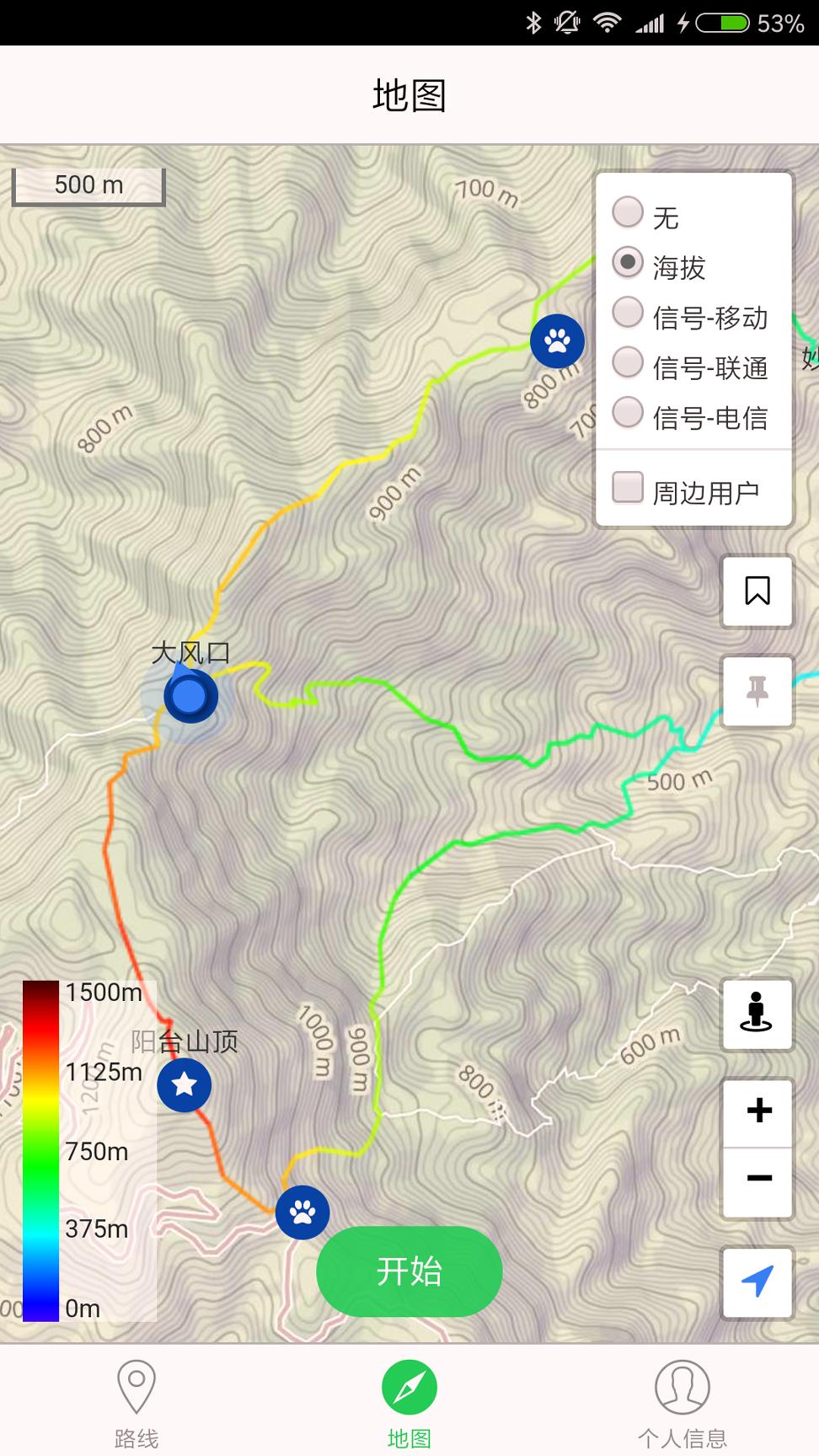
Task: Click the lower paw print marker near 开始
Action: pyautogui.click(x=303, y=1212)
